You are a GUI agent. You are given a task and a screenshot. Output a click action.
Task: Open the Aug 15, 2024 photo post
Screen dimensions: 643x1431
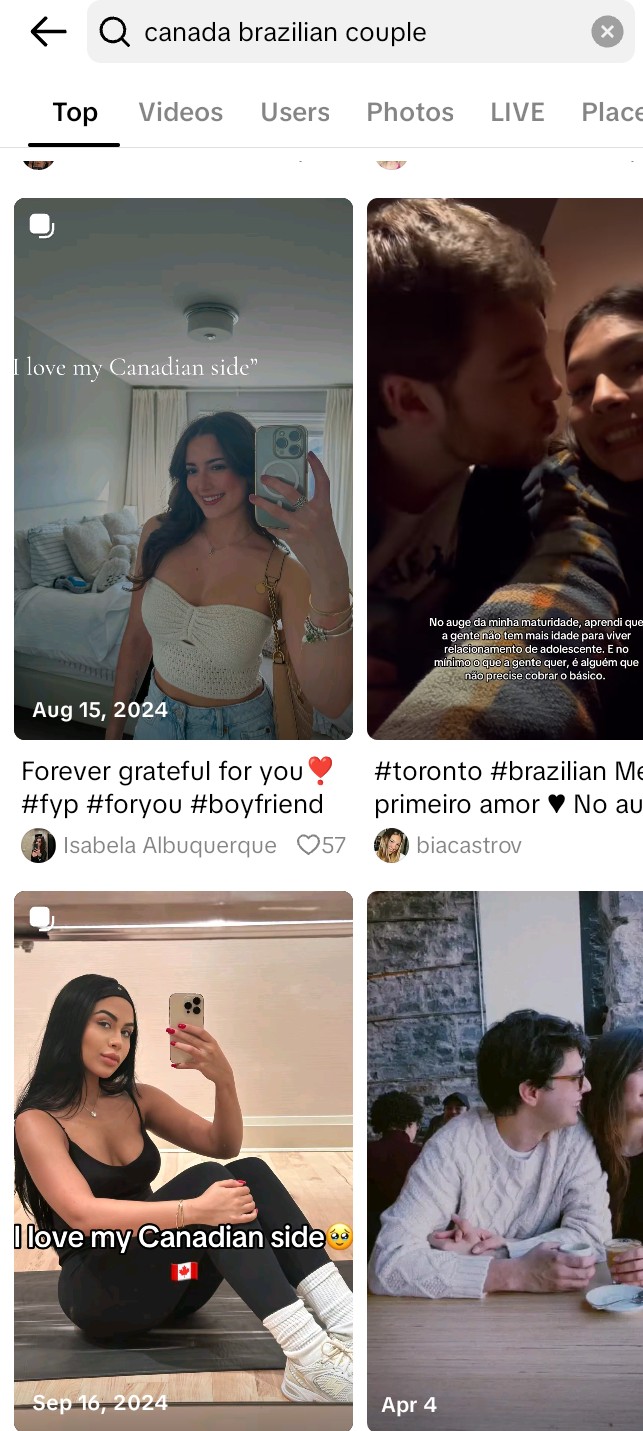(x=183, y=469)
